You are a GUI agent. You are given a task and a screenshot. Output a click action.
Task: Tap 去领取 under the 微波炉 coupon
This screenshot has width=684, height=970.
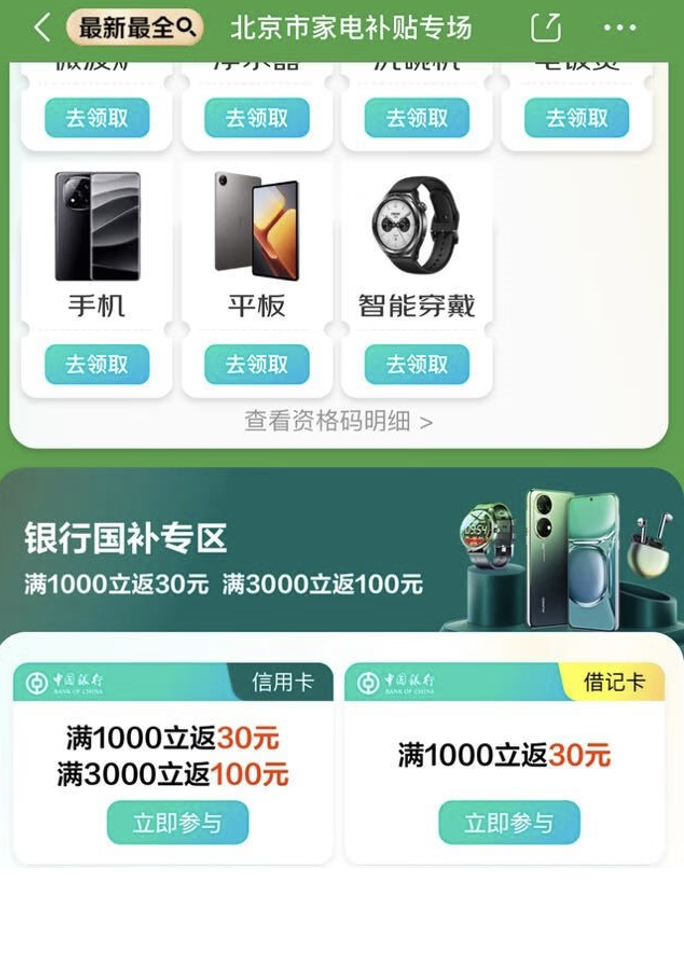pyautogui.click(x=97, y=118)
